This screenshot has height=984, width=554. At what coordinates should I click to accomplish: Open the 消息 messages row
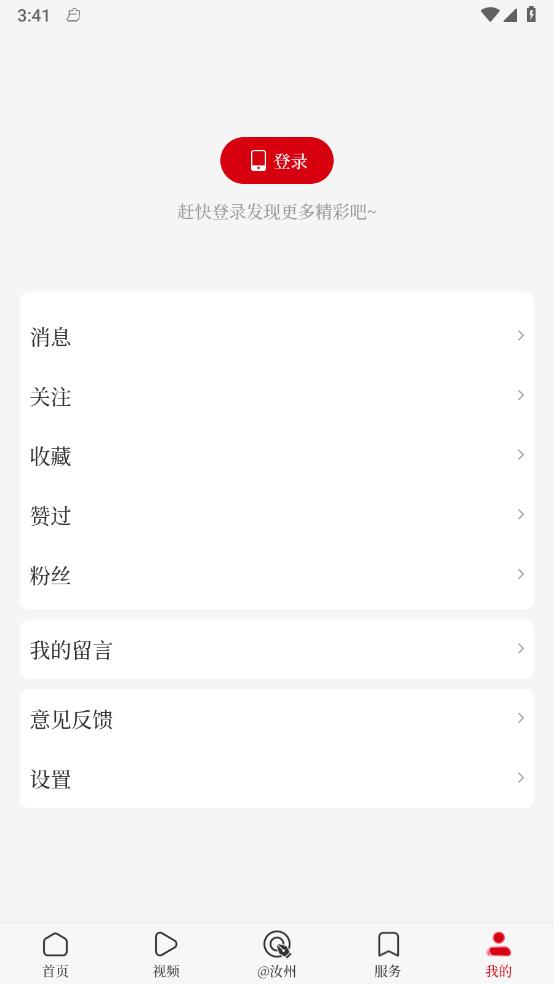point(277,336)
